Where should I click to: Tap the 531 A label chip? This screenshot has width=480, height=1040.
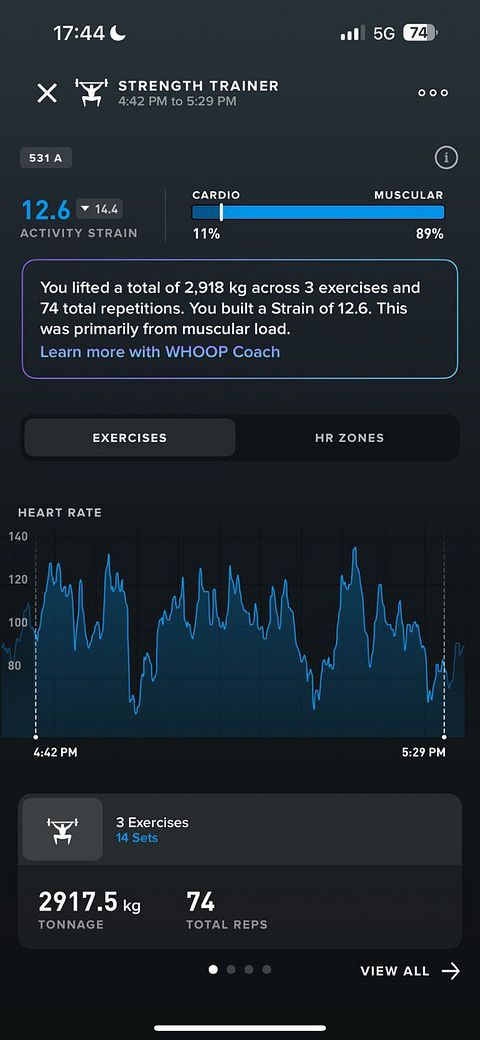(46, 159)
